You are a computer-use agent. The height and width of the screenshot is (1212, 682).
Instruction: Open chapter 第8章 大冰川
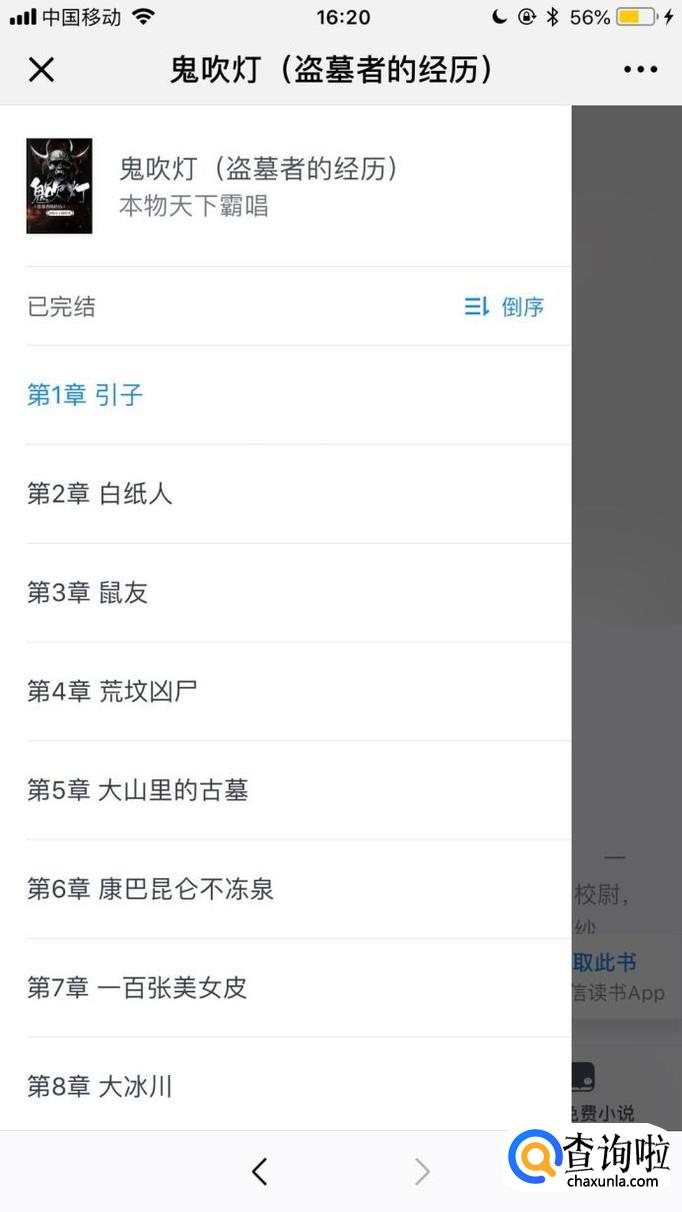click(x=100, y=1086)
